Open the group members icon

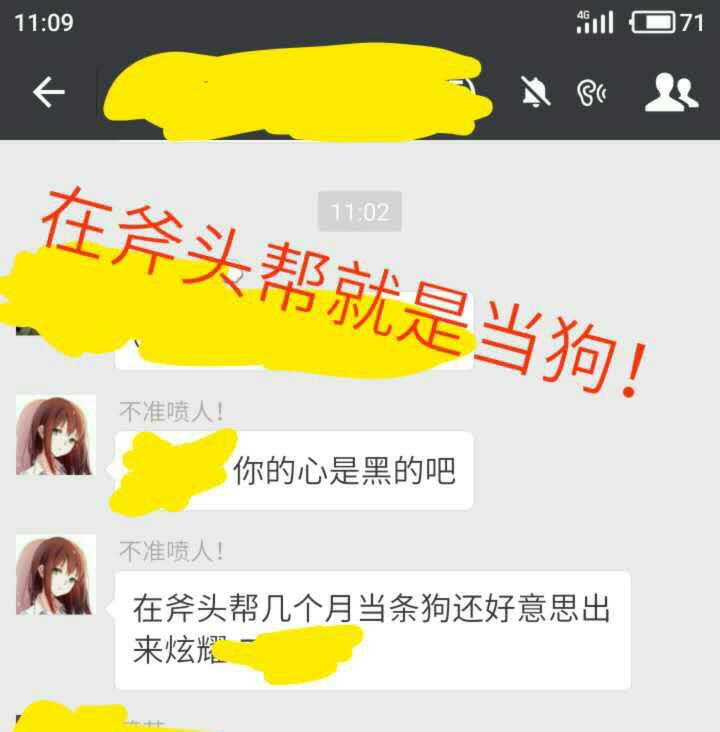(x=670, y=93)
